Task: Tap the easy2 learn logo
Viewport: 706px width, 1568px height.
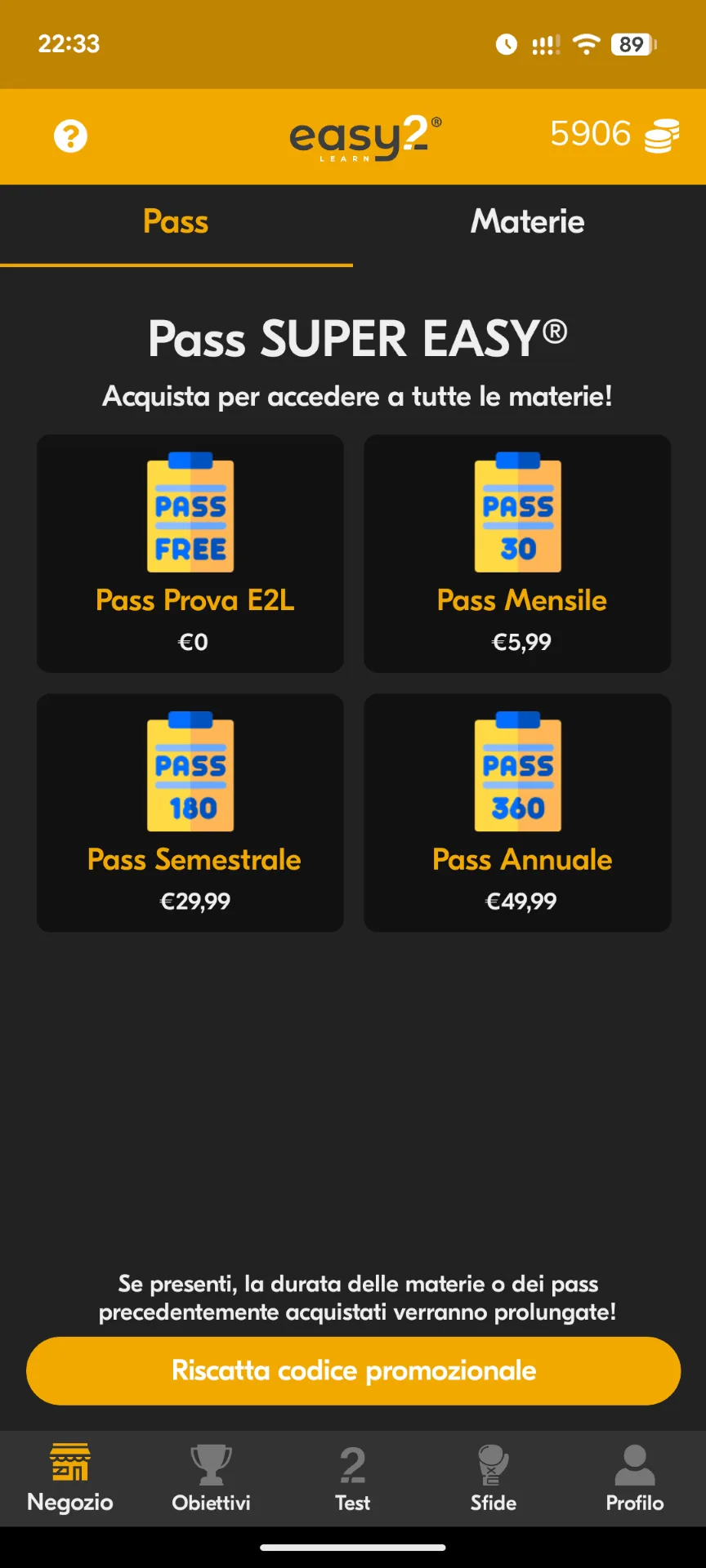Action: coord(364,137)
